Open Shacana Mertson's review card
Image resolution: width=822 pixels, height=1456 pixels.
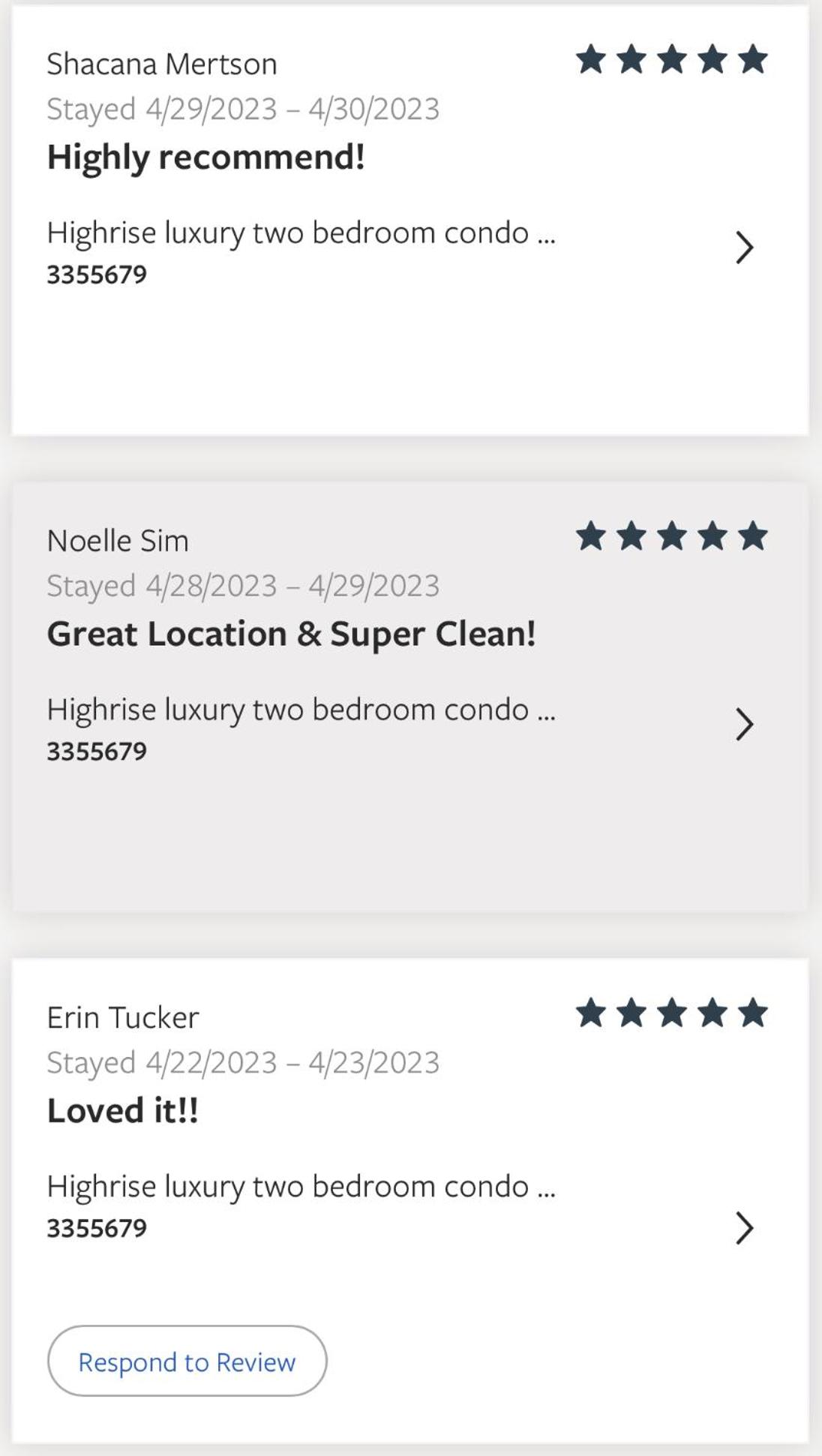(x=300, y=158)
